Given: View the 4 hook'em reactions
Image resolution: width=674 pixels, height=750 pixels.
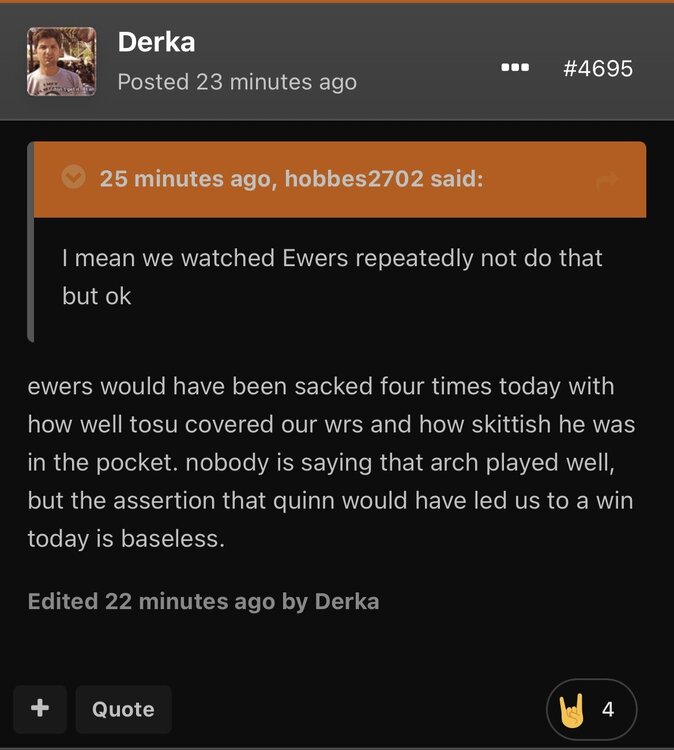Looking at the screenshot, I should 591,710.
